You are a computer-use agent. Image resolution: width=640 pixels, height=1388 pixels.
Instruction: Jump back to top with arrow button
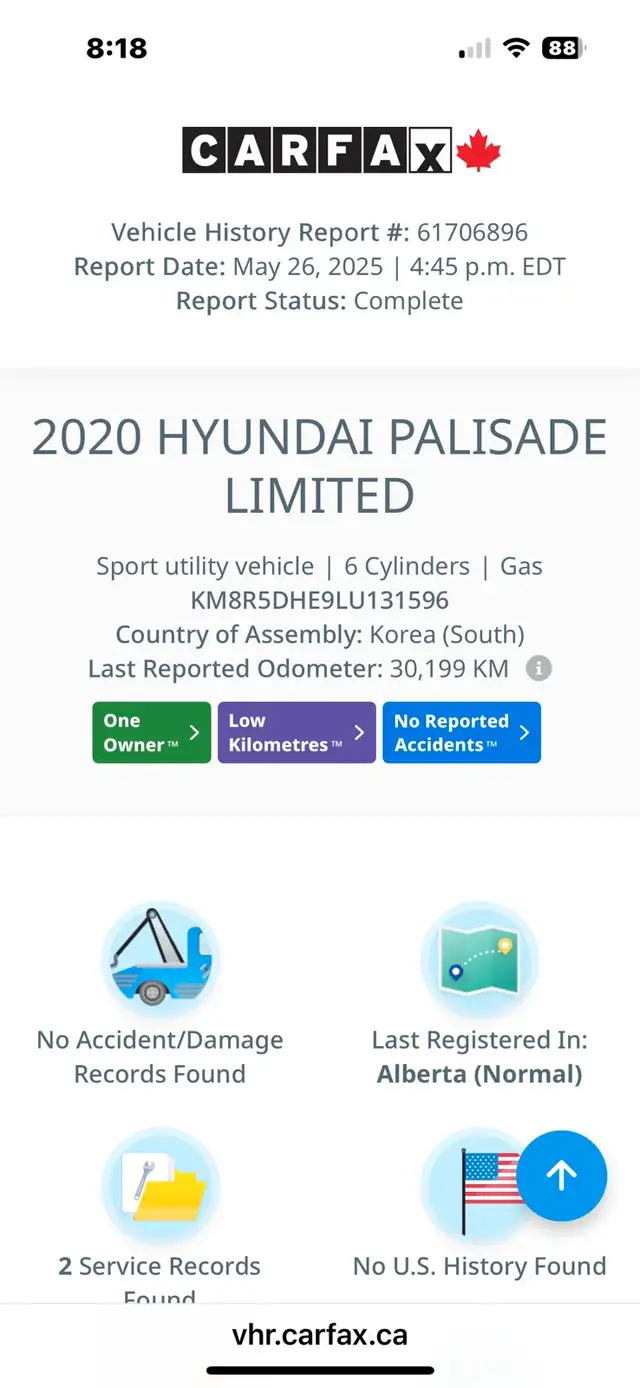pos(561,1176)
